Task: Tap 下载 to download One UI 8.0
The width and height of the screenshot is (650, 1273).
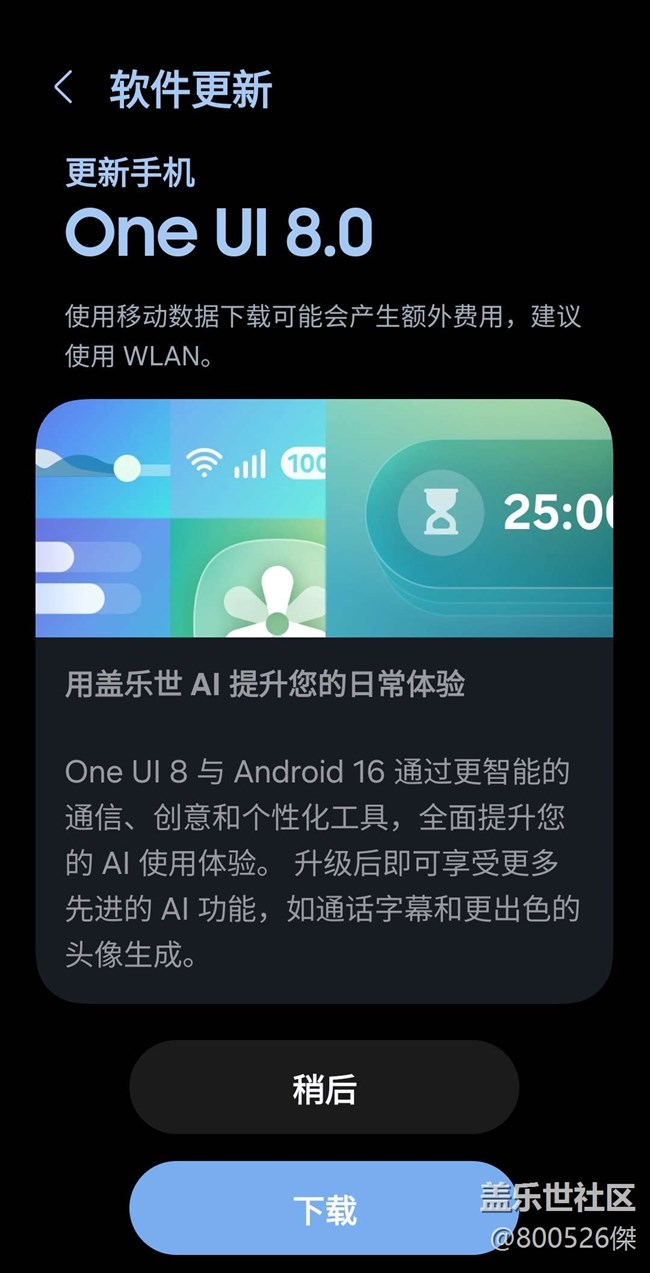Action: coord(324,1208)
